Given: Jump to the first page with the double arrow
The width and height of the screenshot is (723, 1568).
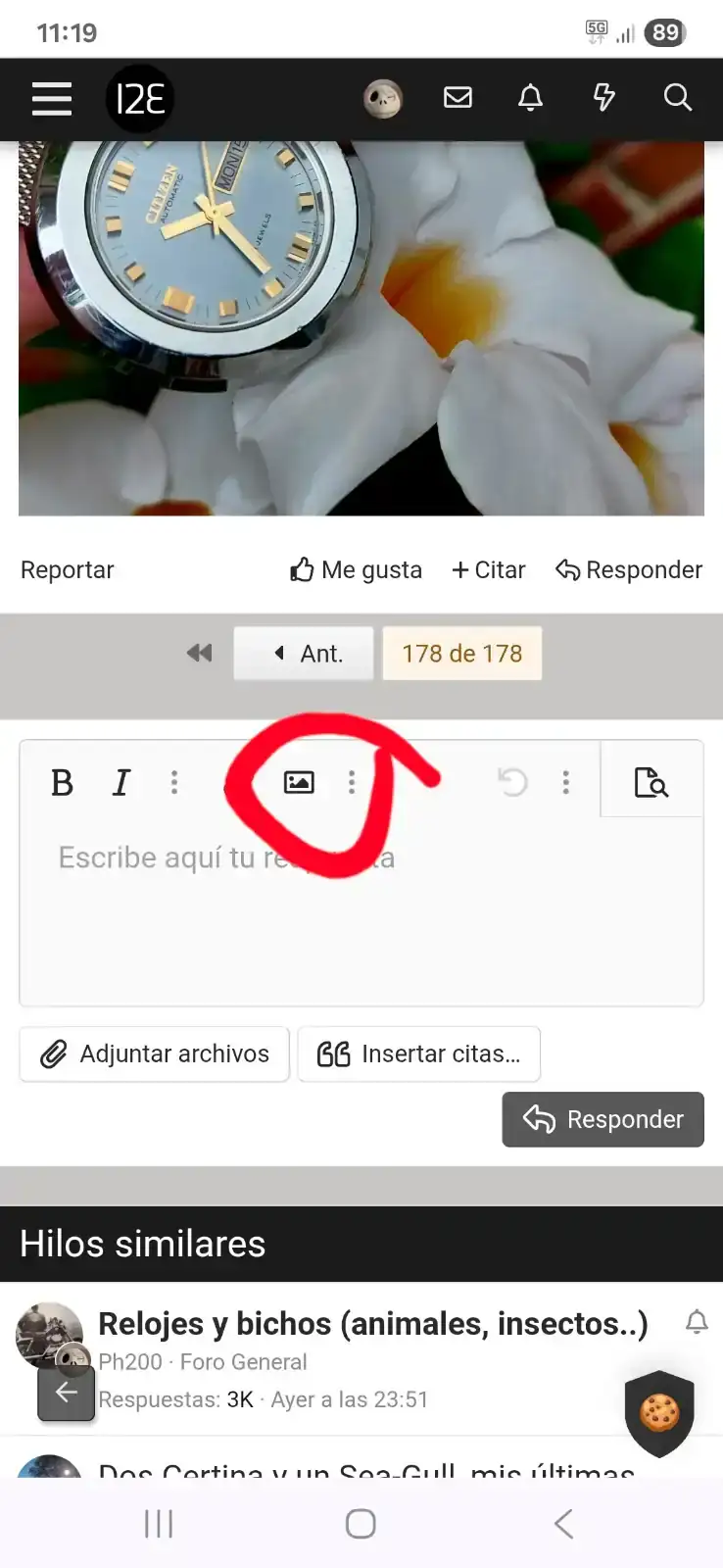Looking at the screenshot, I should (x=199, y=654).
